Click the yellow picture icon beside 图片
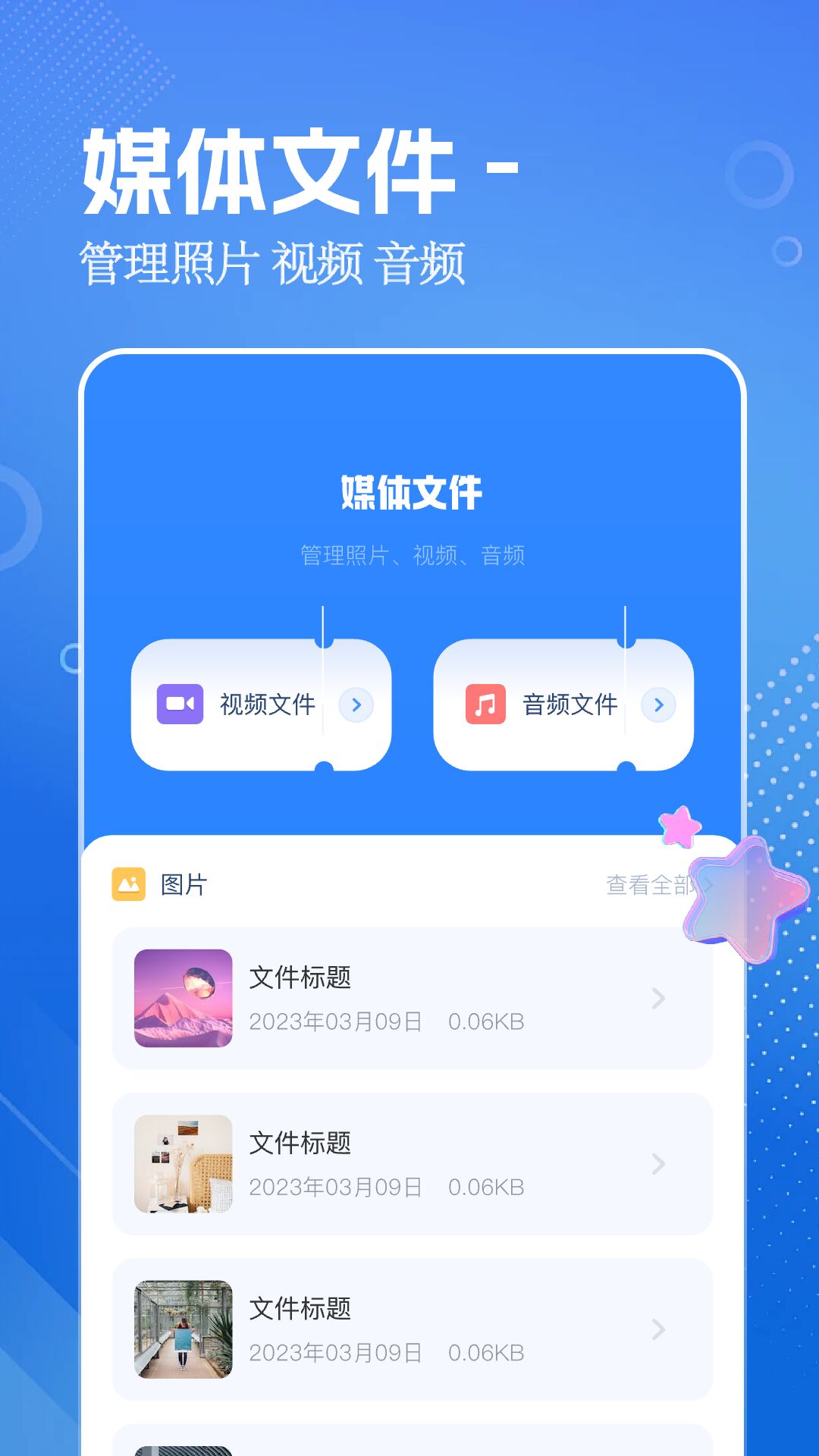Viewport: 819px width, 1456px height. click(x=130, y=882)
